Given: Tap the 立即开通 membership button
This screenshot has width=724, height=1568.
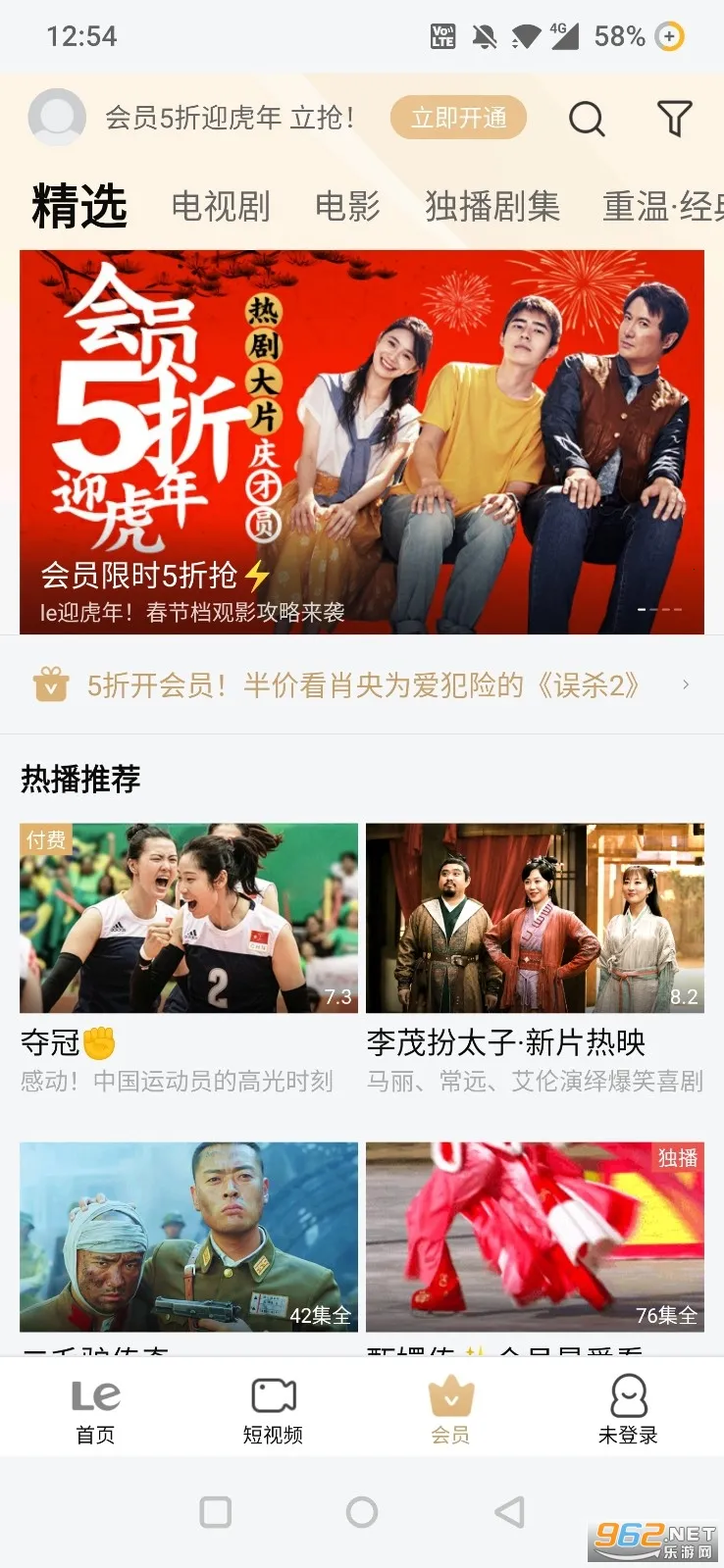Looking at the screenshot, I should pyautogui.click(x=458, y=118).
